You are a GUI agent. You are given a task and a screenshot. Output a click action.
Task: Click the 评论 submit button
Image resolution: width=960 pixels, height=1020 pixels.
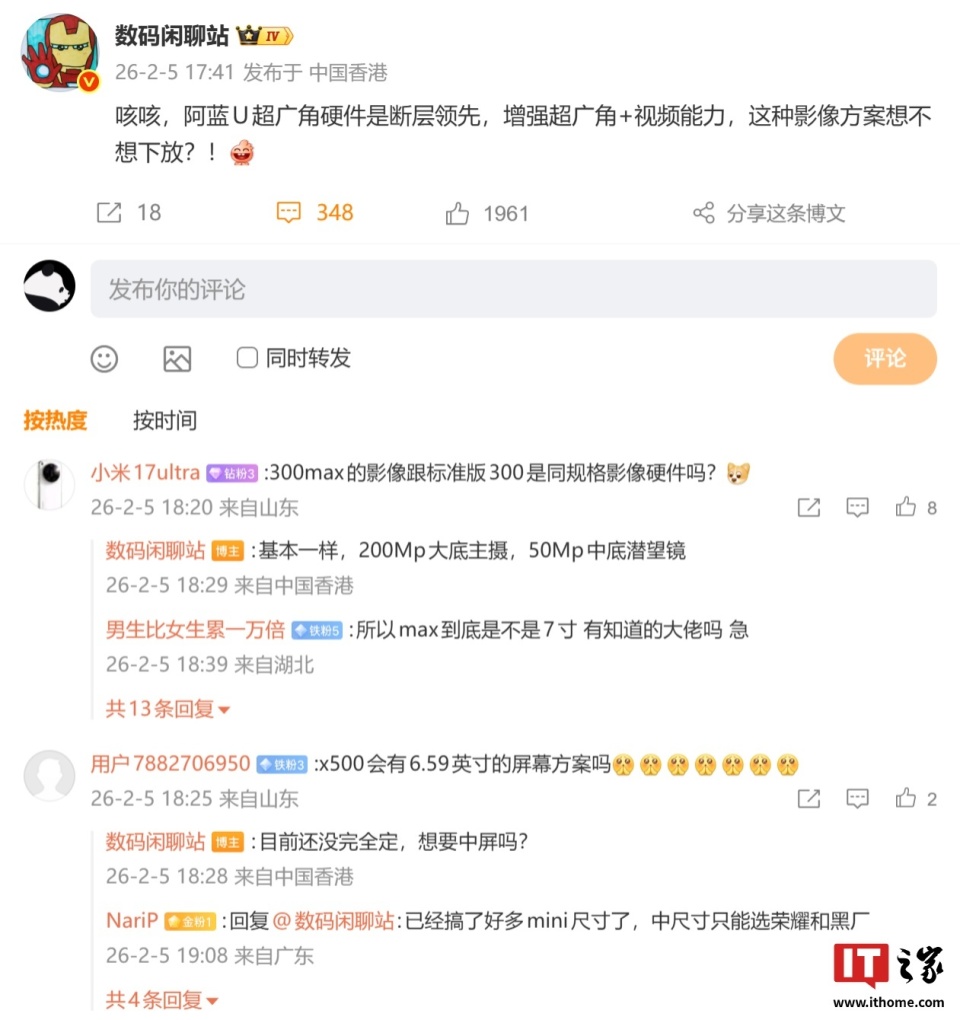885,359
